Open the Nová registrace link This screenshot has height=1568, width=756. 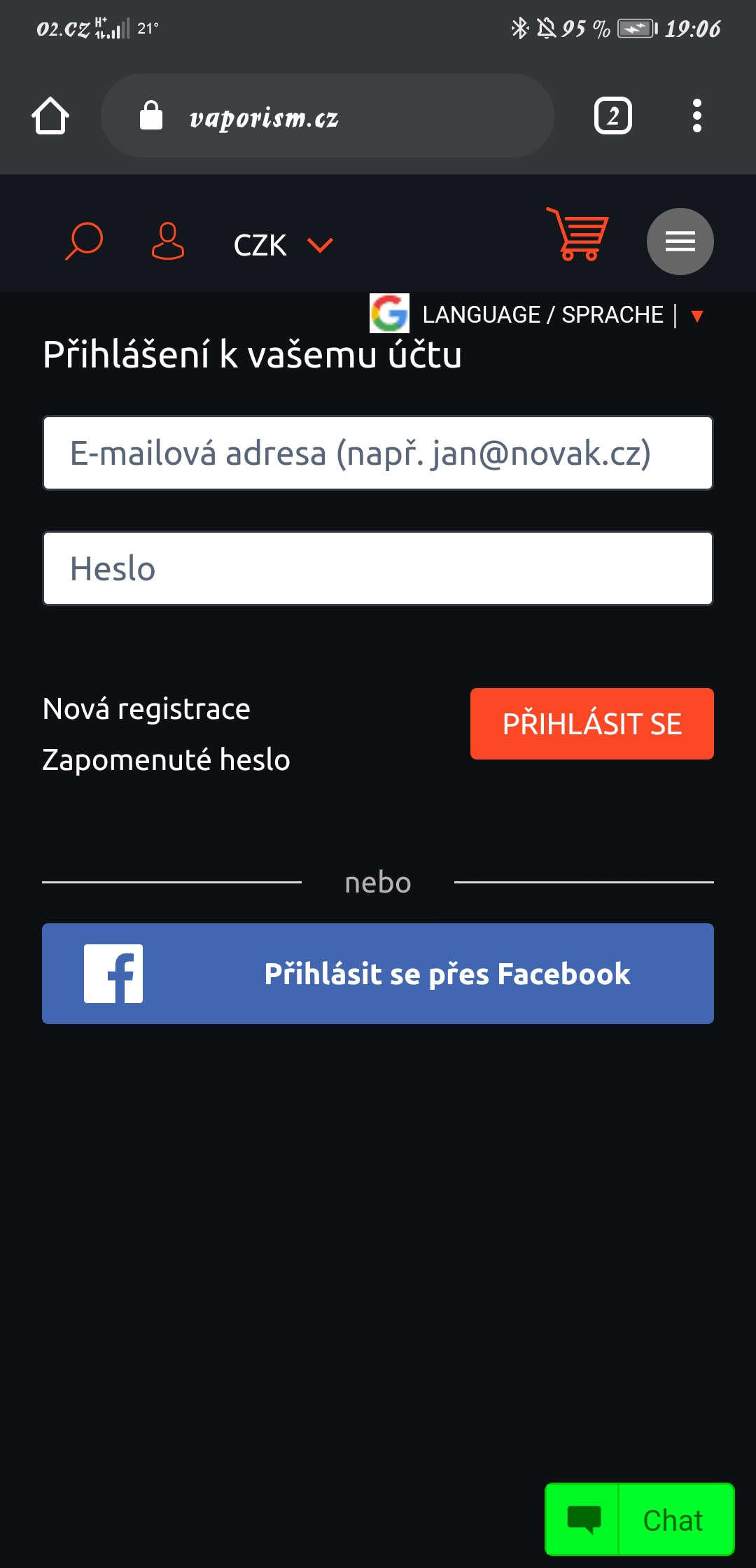pos(146,709)
